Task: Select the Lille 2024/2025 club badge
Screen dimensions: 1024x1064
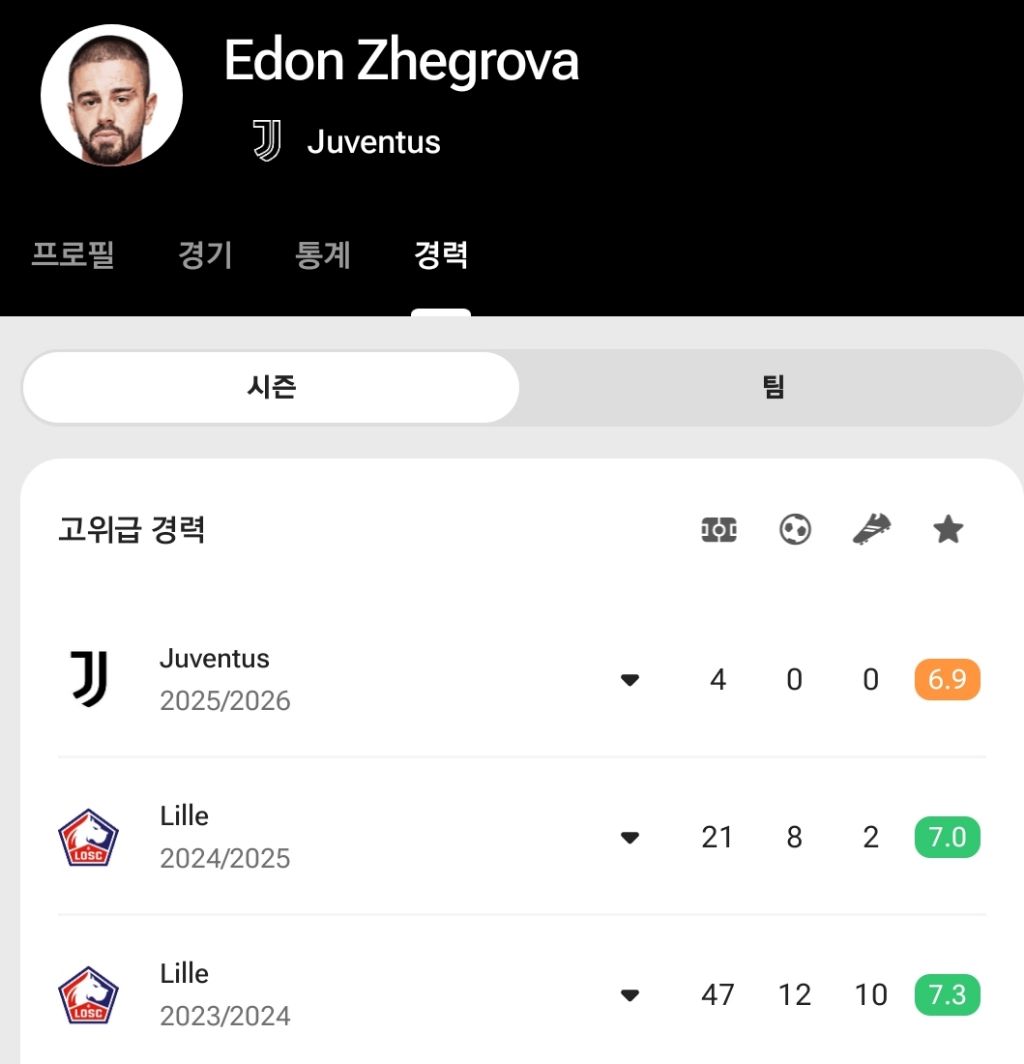Action: pyautogui.click(x=88, y=838)
